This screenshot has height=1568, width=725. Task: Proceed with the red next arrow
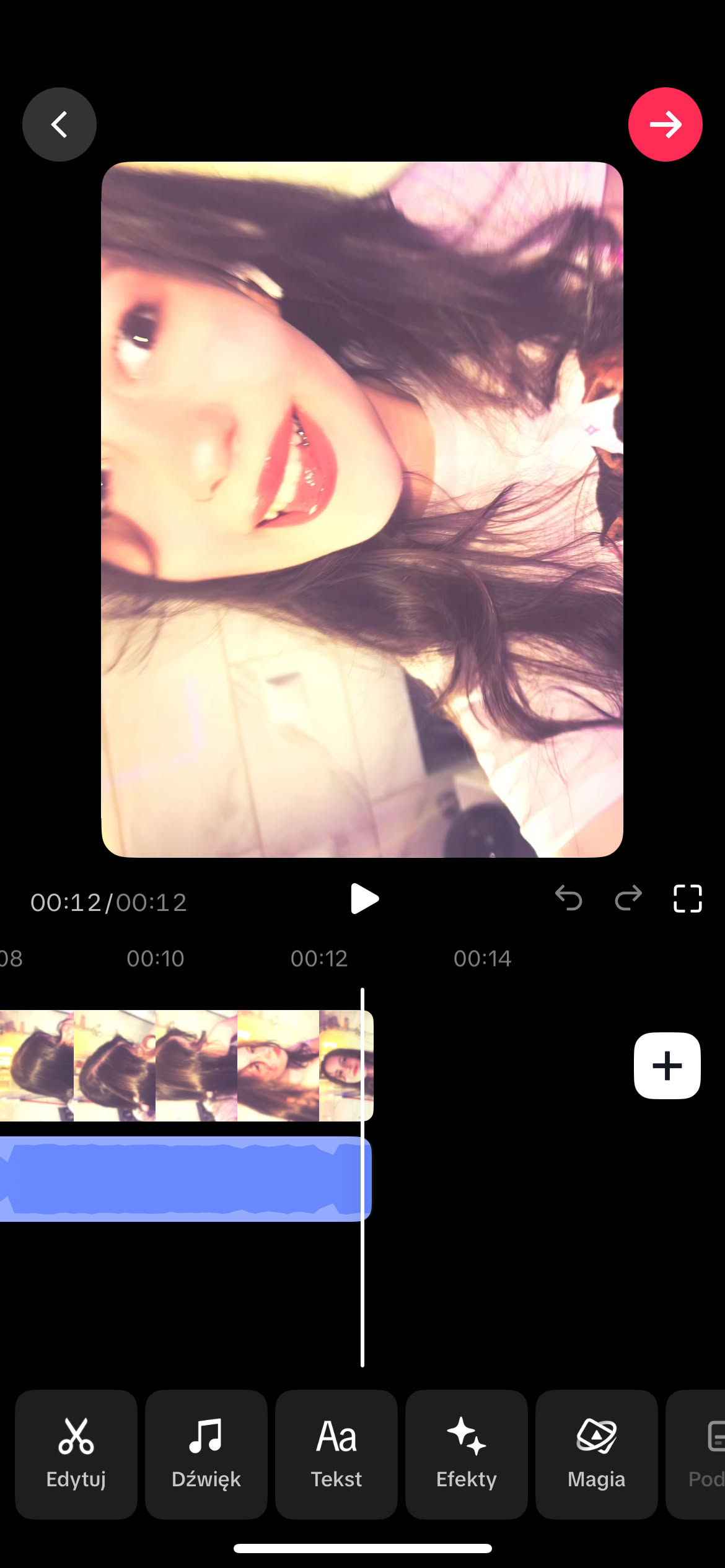[x=665, y=124]
